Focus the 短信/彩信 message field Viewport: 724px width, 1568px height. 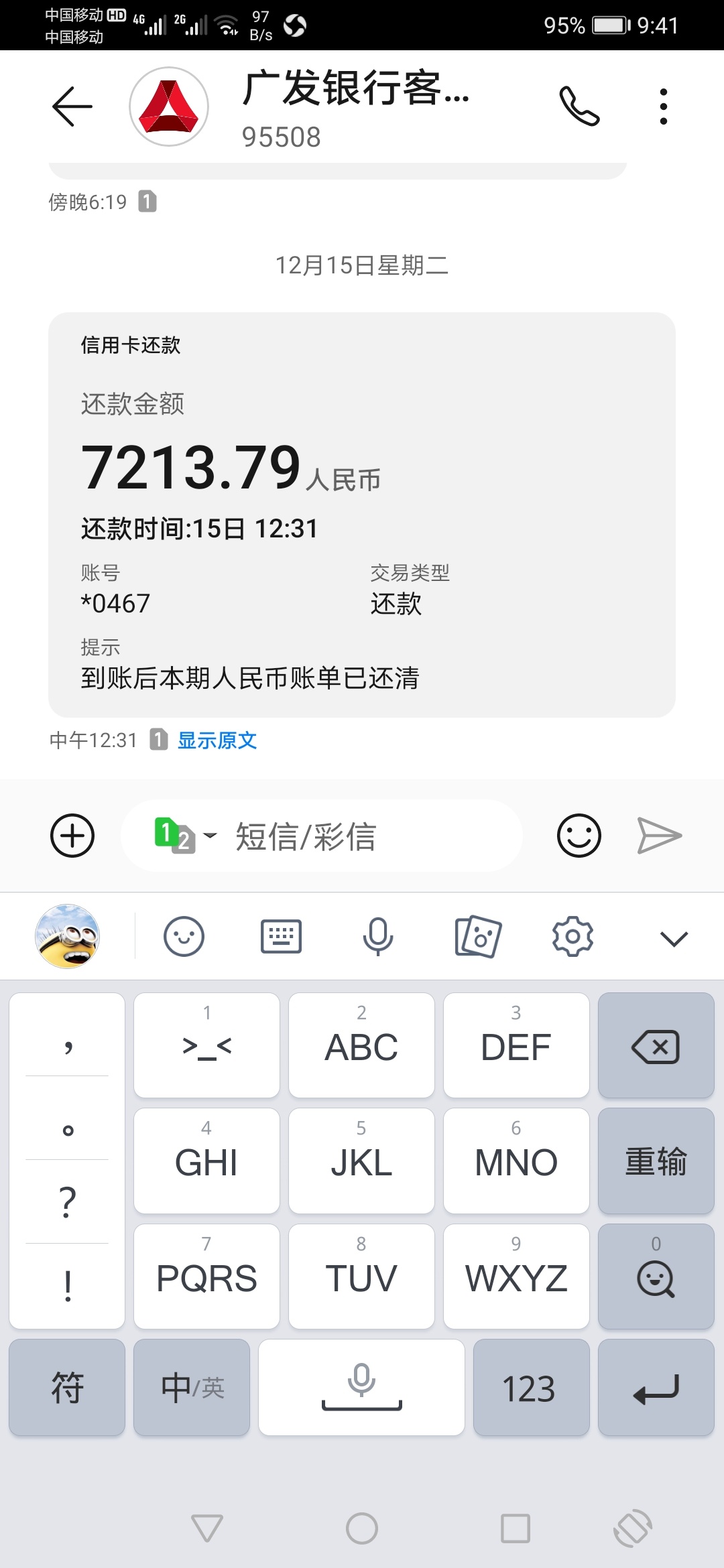tap(362, 836)
